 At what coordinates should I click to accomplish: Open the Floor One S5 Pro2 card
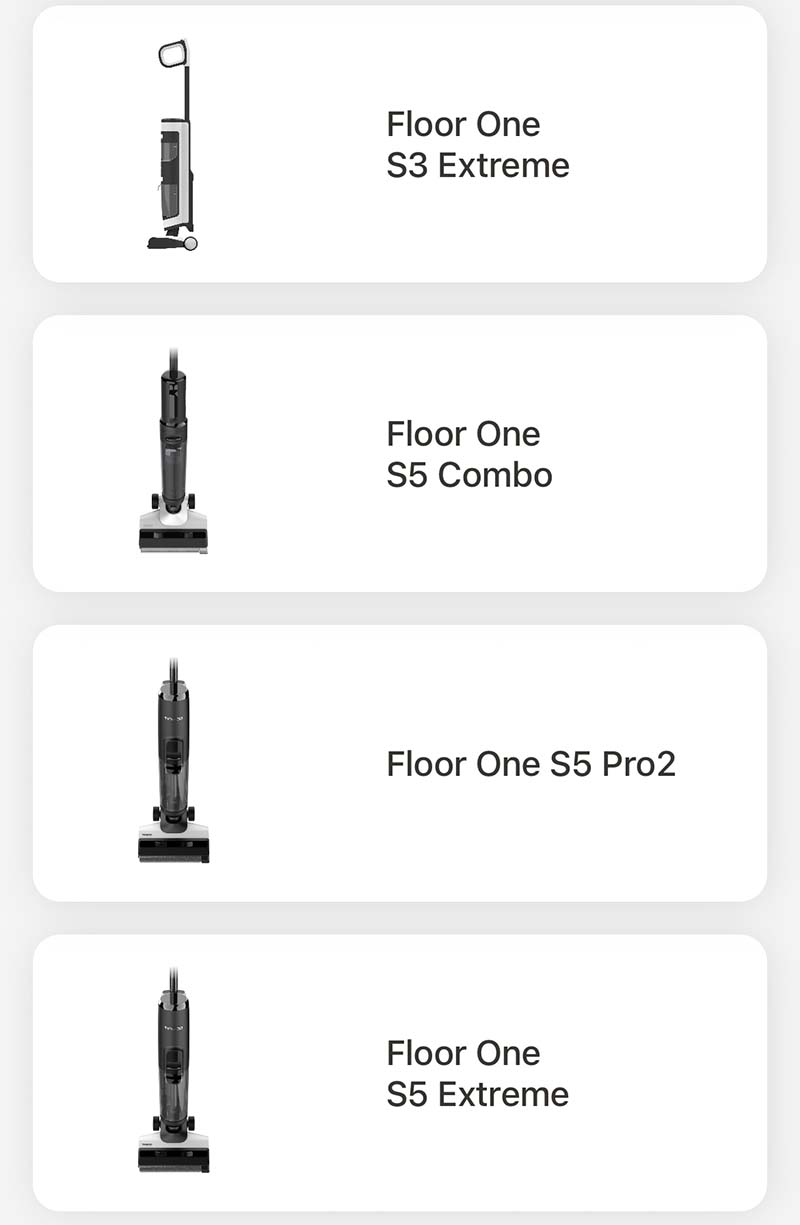[400, 763]
